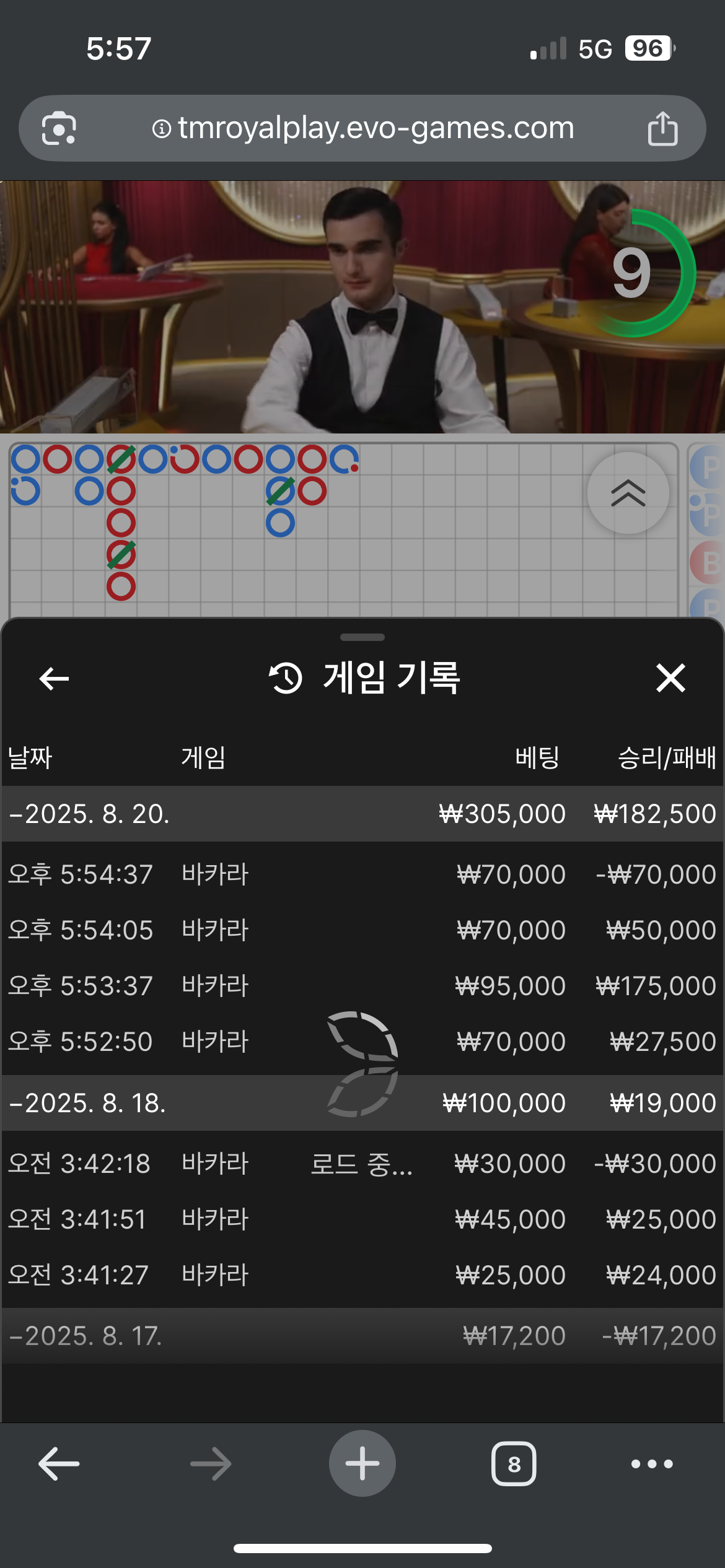Edit the tmroyalplay.evo-games.com address
This screenshot has width=725, height=1568.
click(x=376, y=129)
